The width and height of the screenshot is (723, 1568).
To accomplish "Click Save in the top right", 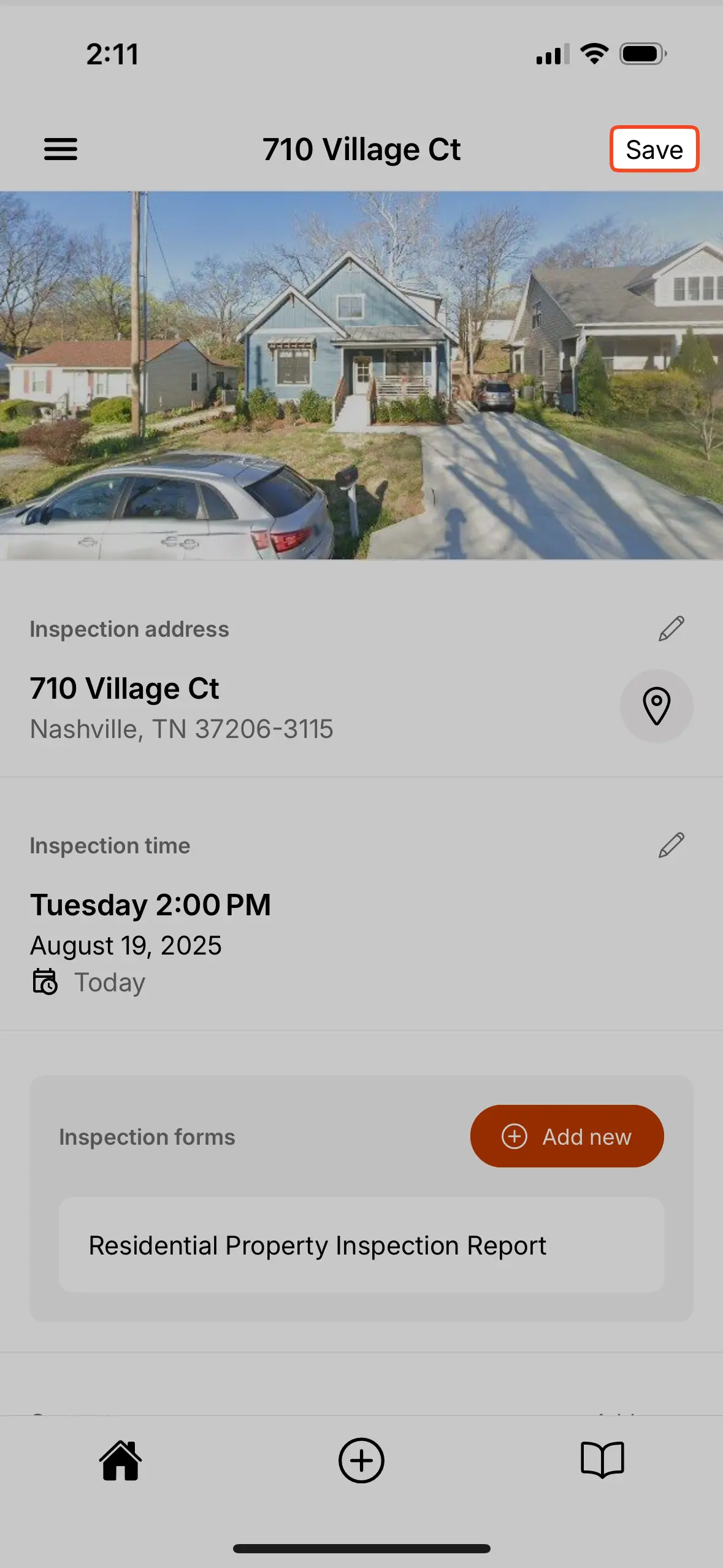I will pos(654,149).
